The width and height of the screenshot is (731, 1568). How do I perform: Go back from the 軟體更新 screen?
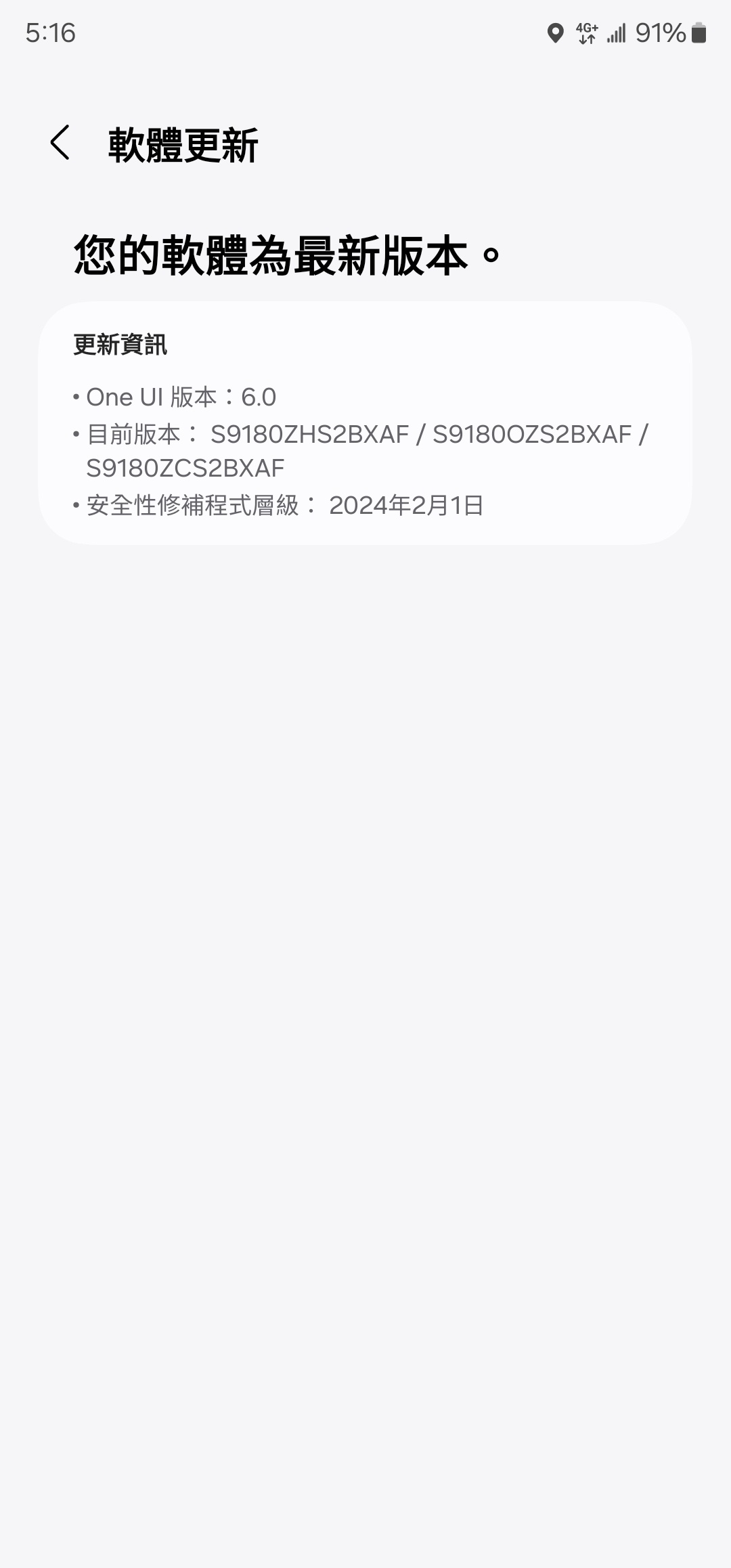pyautogui.click(x=60, y=143)
